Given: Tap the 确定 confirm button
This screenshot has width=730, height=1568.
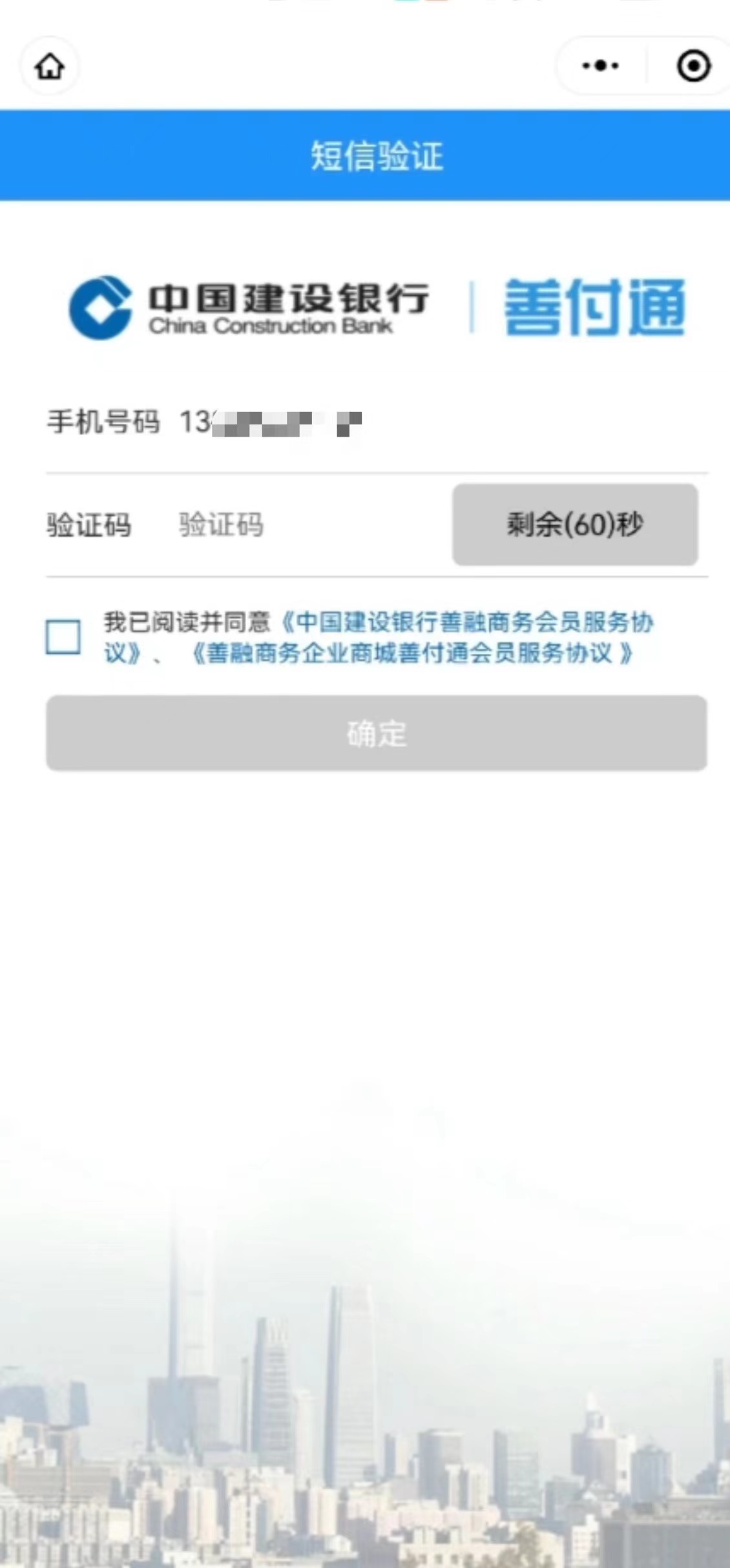Looking at the screenshot, I should pos(376,733).
